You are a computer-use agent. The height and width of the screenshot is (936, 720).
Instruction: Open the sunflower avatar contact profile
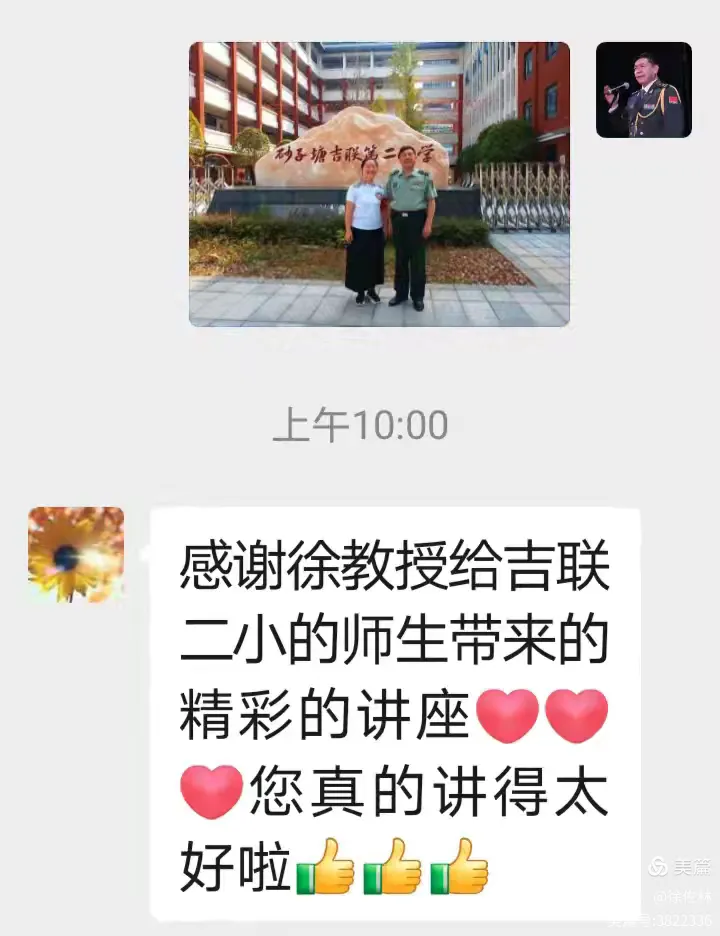[x=76, y=554]
